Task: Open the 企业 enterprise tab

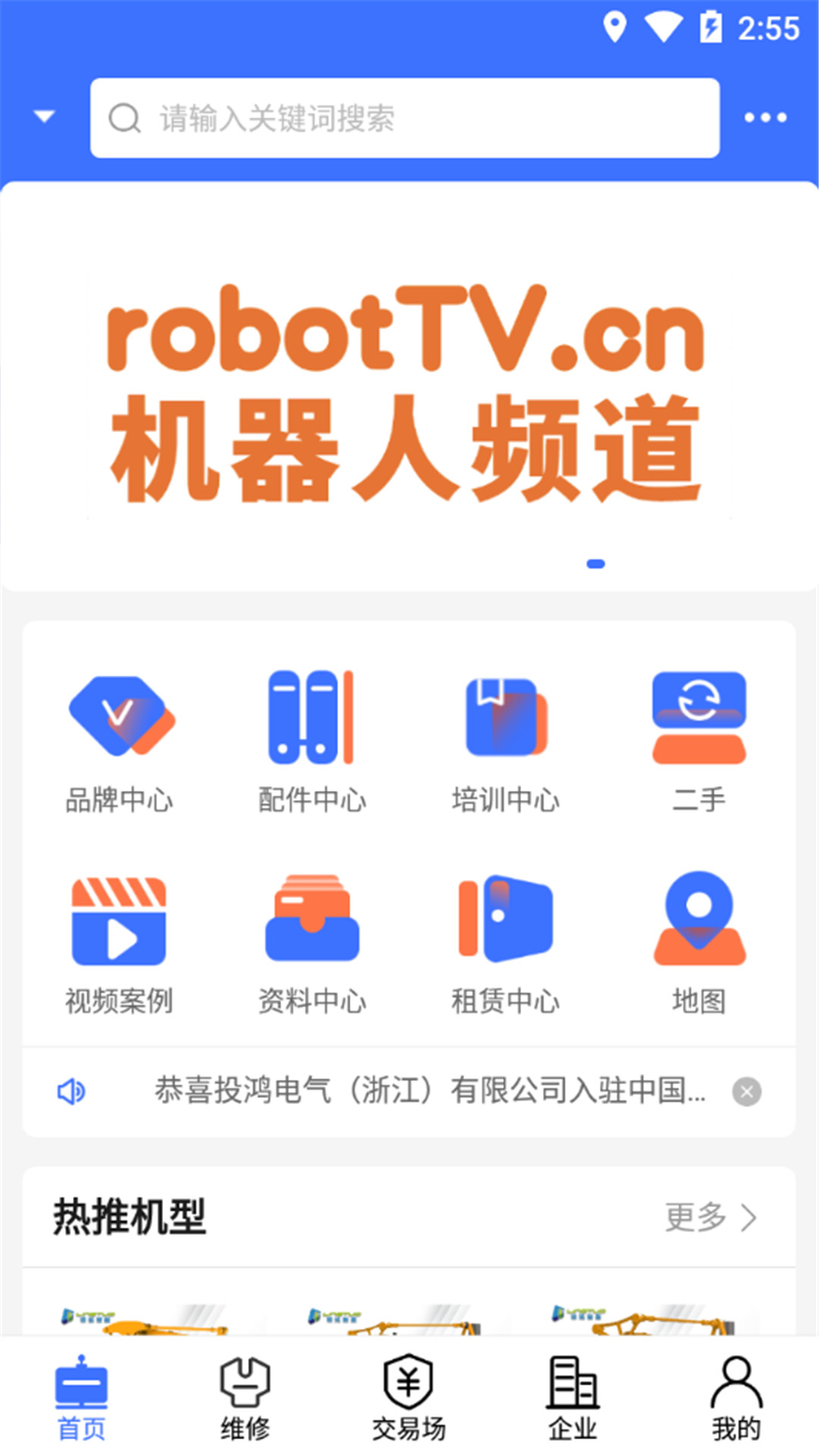Action: pos(573,1400)
